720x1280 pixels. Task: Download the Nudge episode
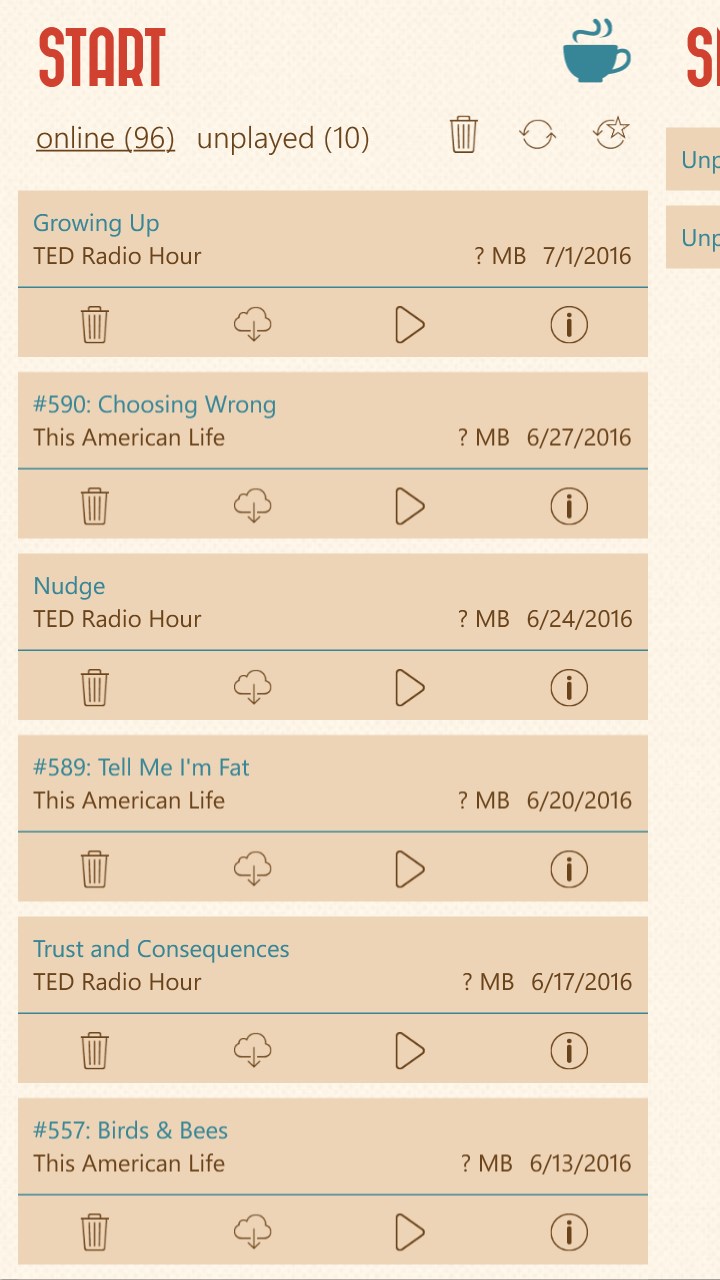click(x=253, y=687)
